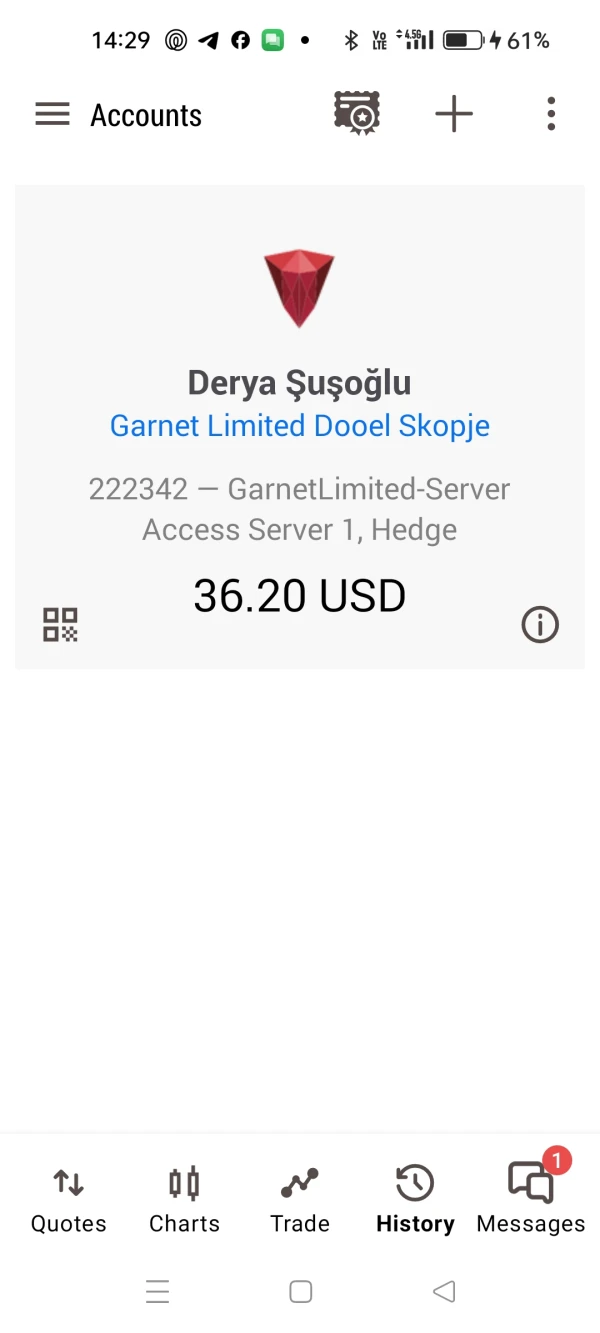Go to the system home screen
600x1333 pixels.
300,1291
